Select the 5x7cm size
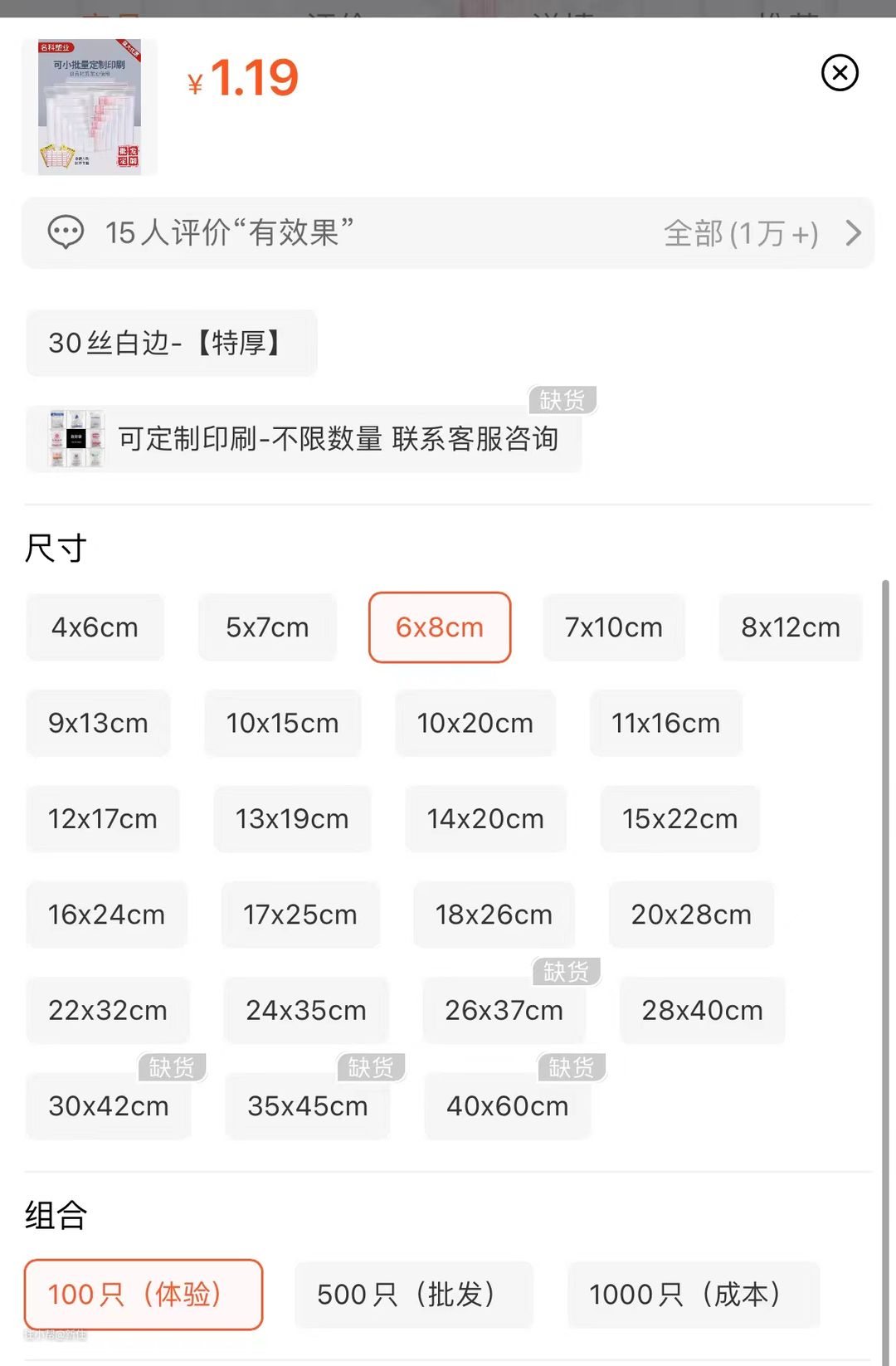Screen dimensions: 896x1366 pos(267,627)
